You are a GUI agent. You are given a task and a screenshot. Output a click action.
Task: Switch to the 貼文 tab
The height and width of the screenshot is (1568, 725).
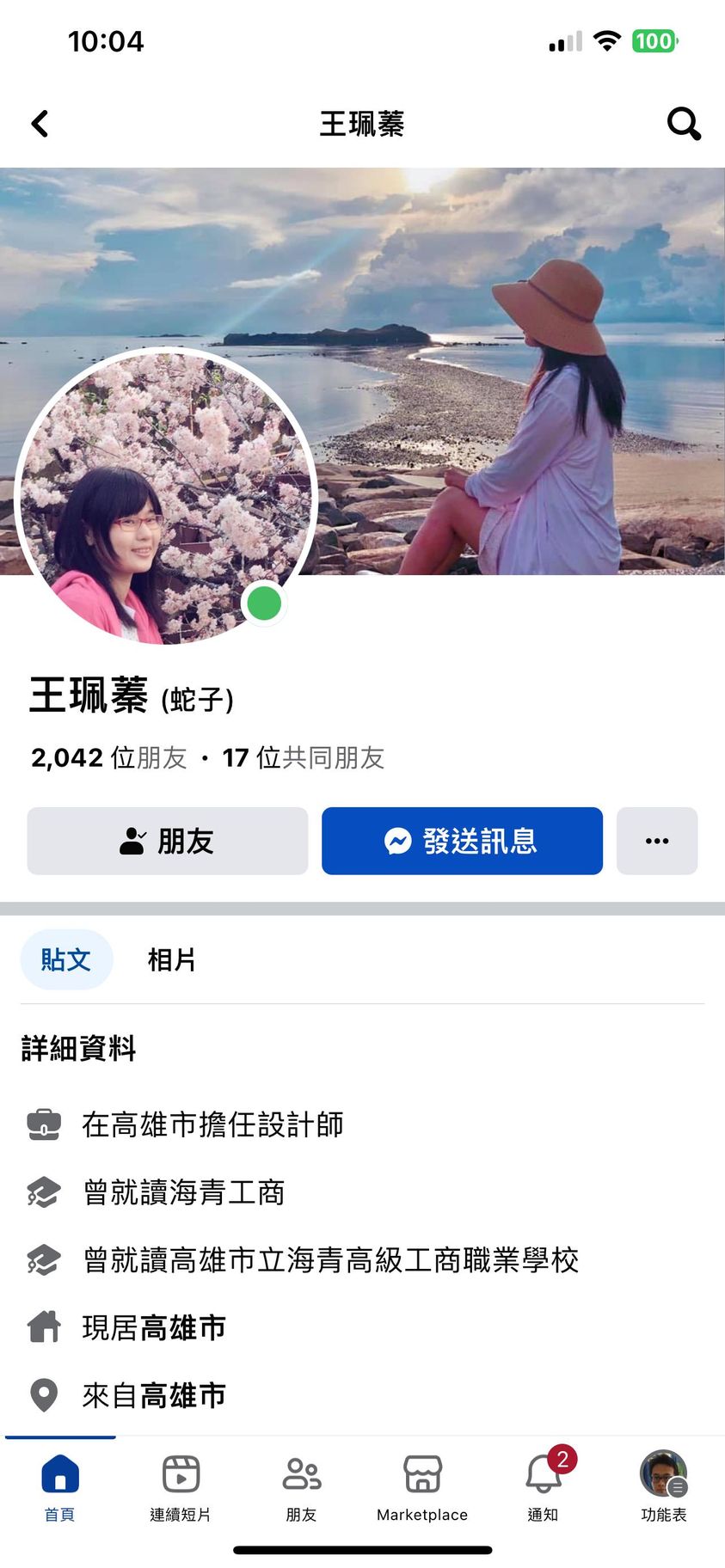[66, 959]
